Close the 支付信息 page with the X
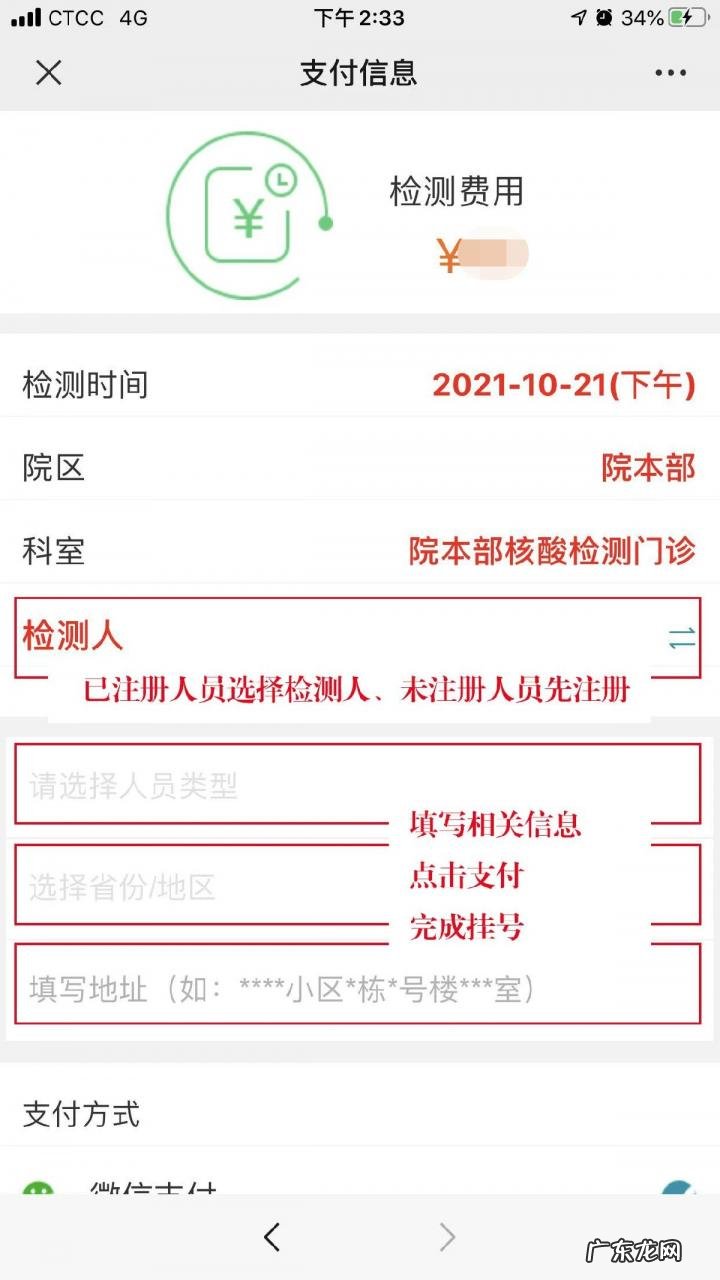 tap(48, 73)
